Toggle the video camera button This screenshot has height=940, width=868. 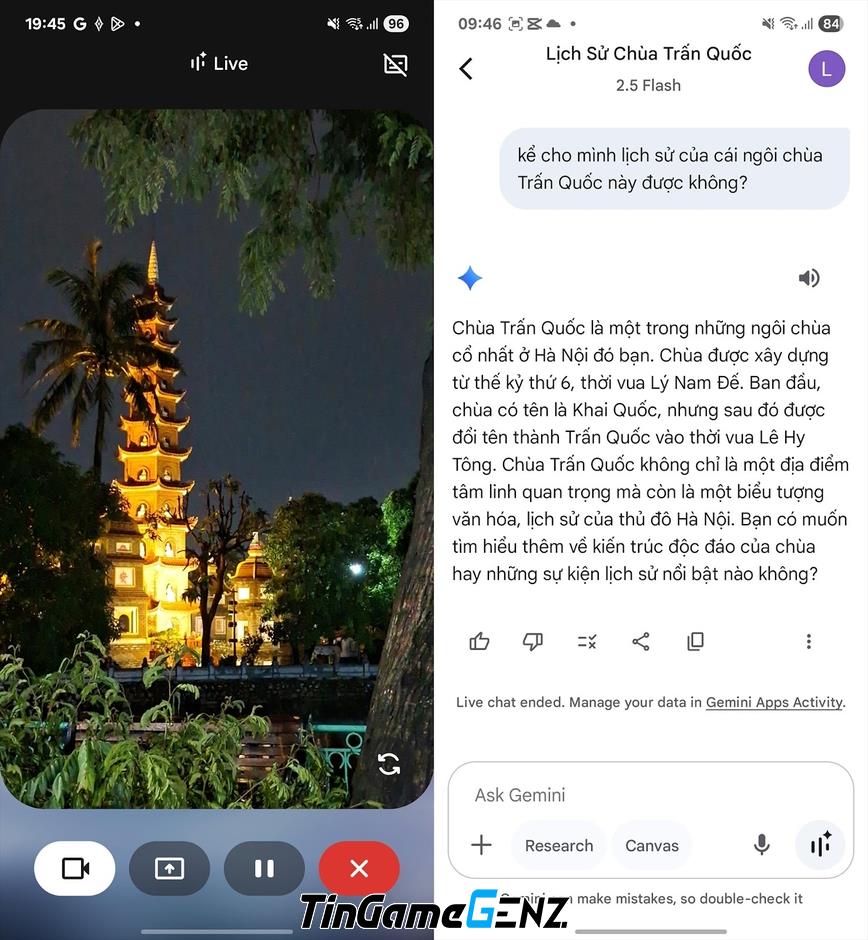(x=75, y=868)
